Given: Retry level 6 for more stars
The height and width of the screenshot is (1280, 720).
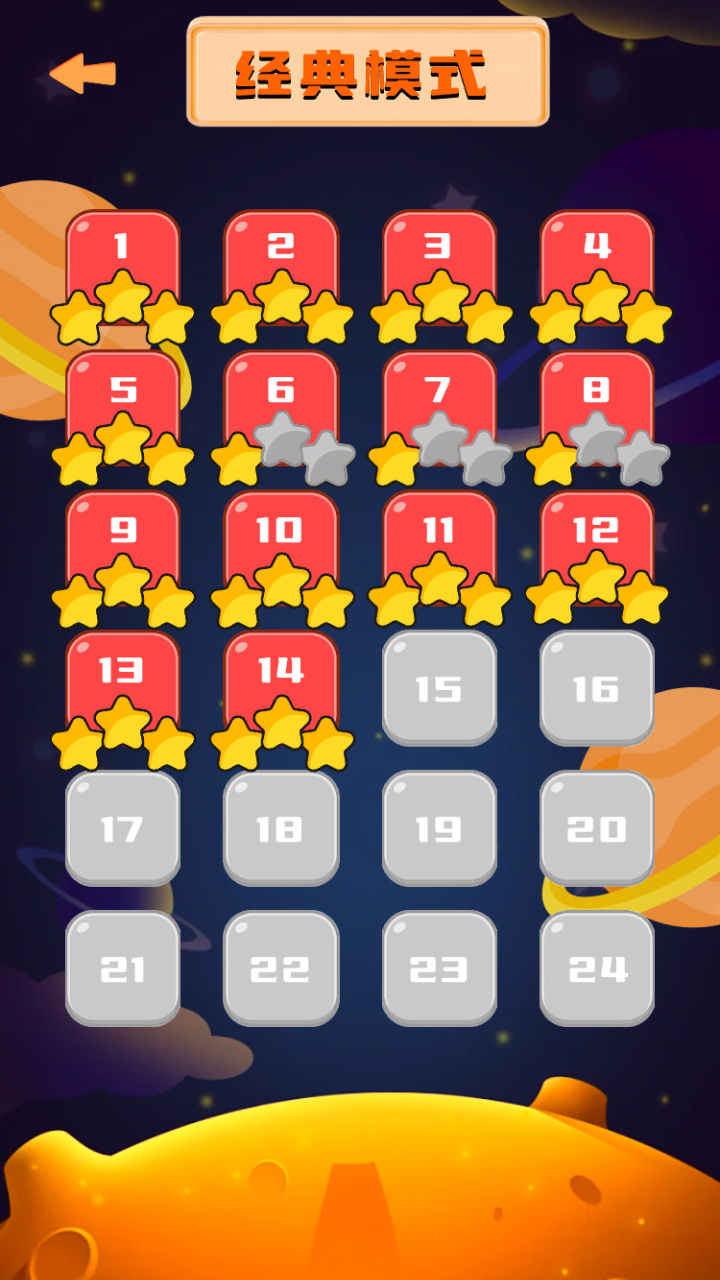Looking at the screenshot, I should (x=281, y=396).
